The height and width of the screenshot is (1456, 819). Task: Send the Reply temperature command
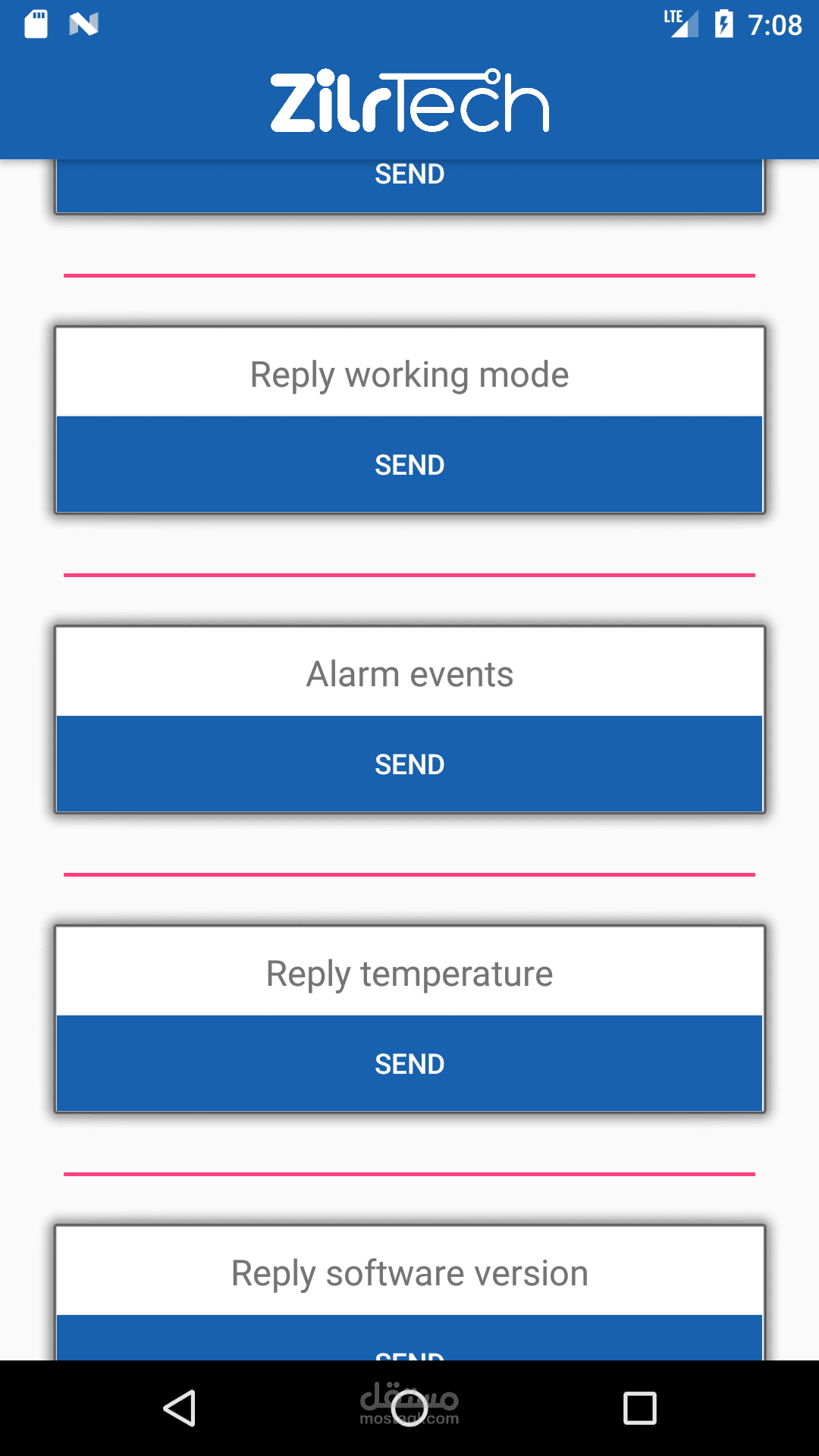tap(409, 1063)
